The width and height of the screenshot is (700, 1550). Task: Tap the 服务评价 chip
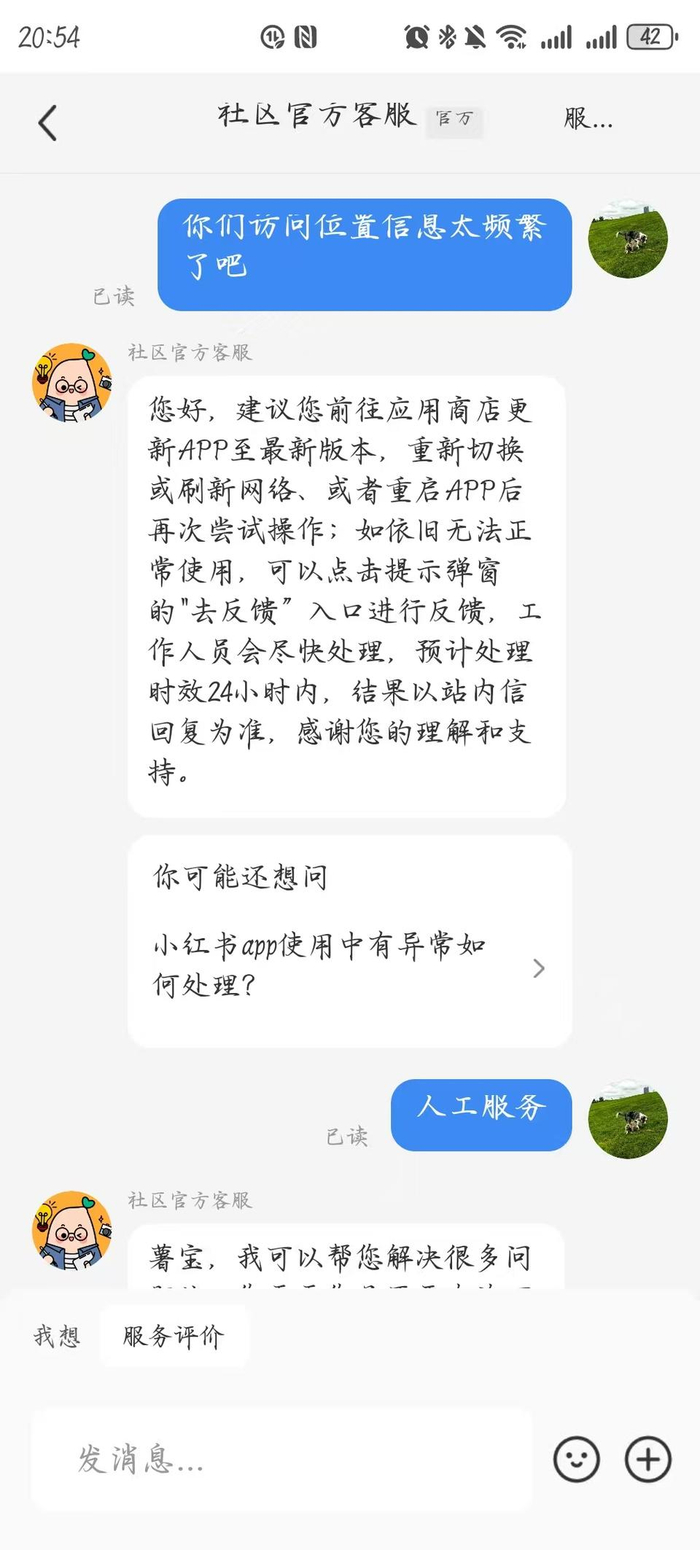click(x=174, y=1336)
